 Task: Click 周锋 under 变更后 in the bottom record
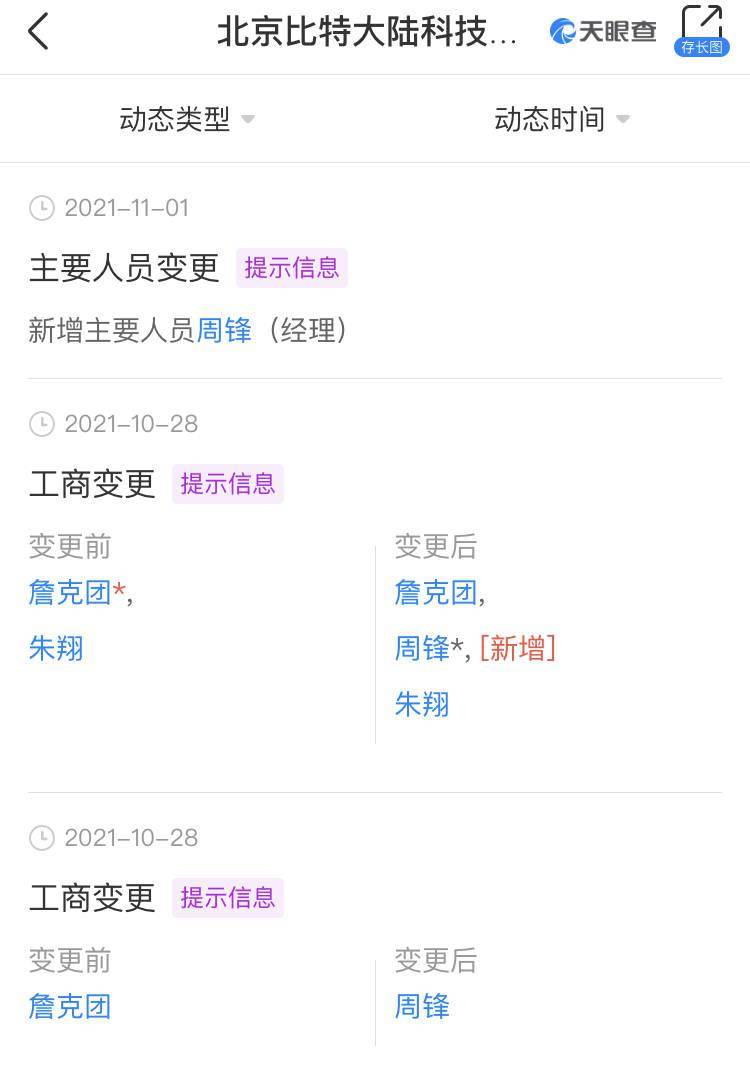tap(419, 1007)
